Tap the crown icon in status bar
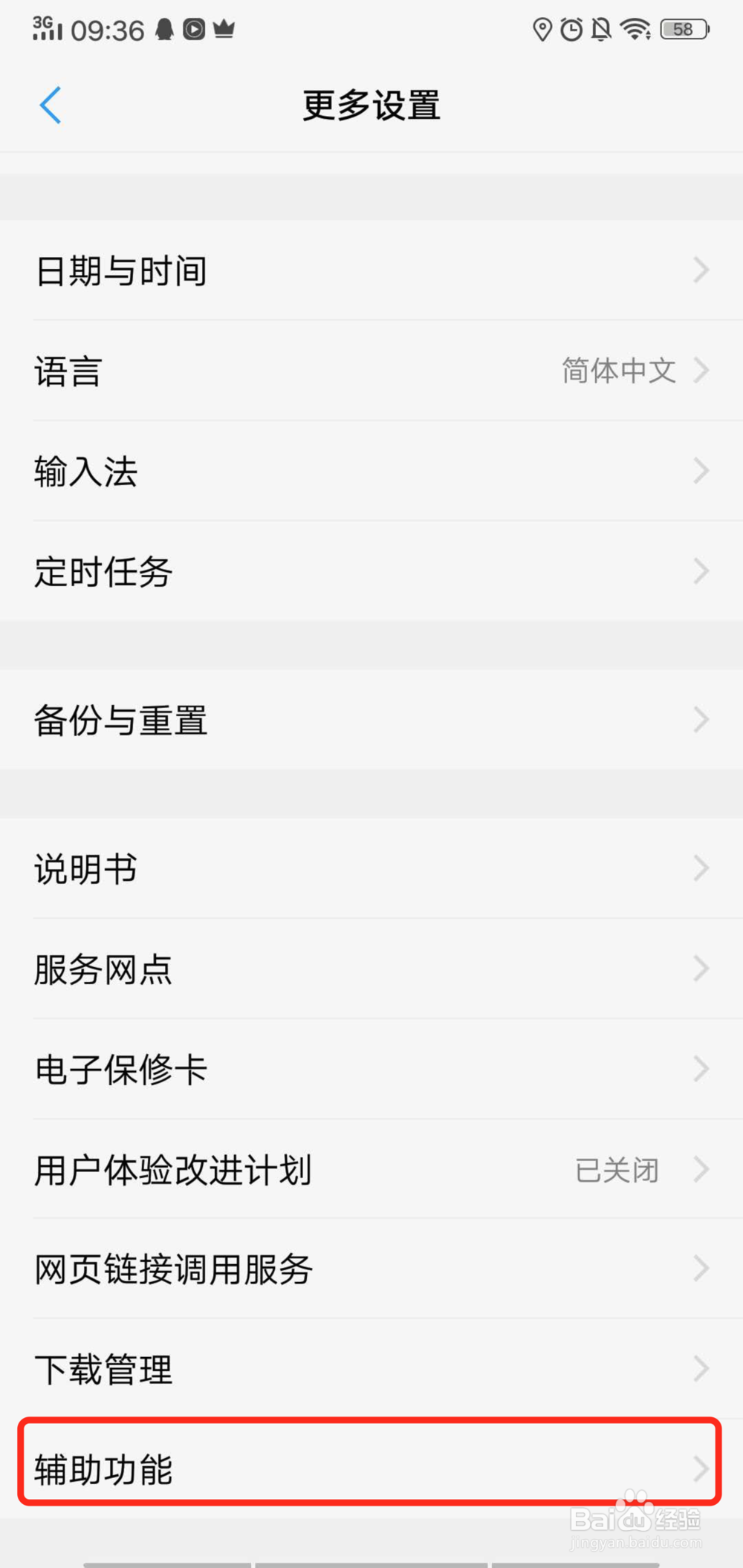 225,30
